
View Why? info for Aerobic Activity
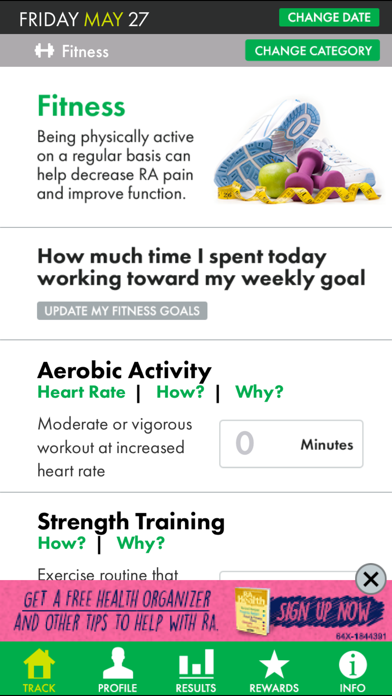click(x=259, y=392)
